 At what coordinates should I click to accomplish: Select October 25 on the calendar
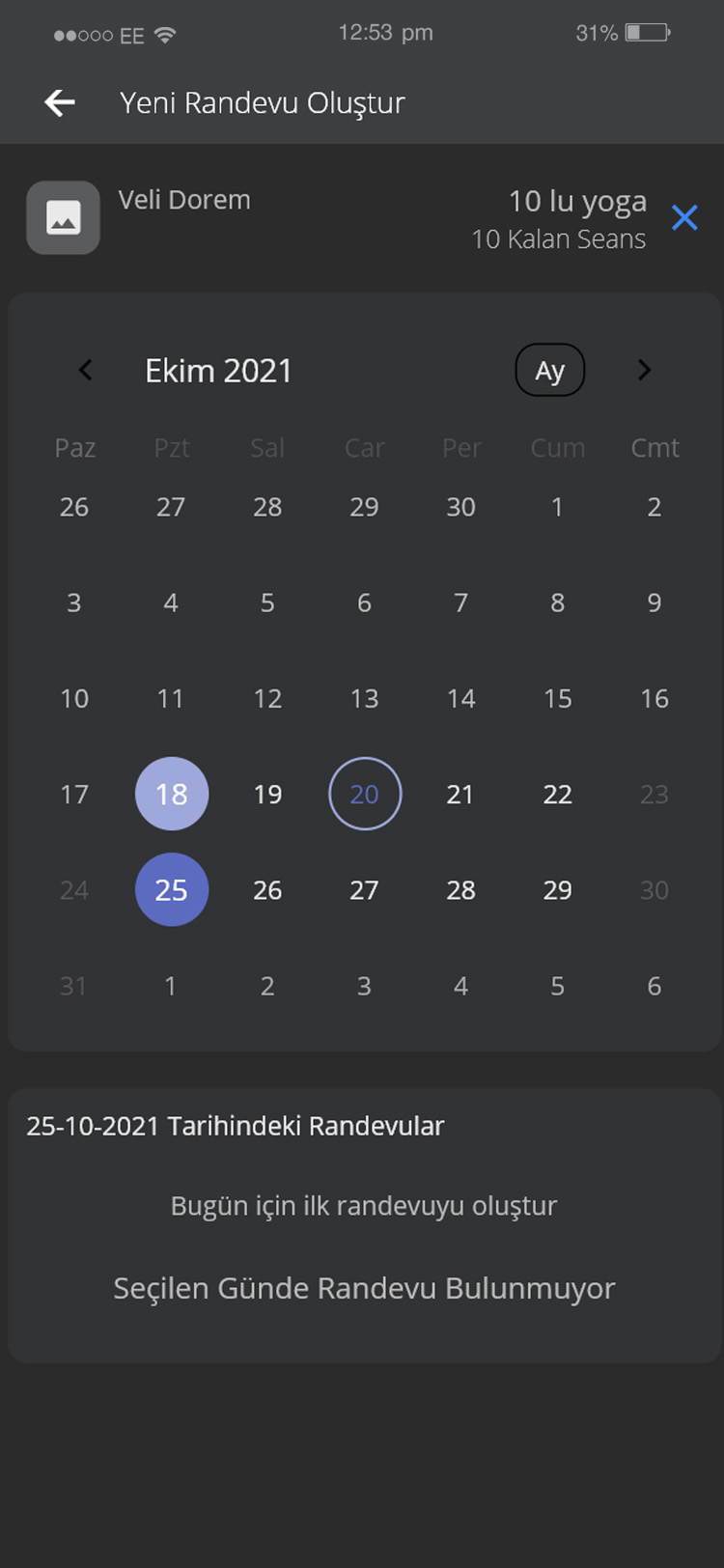click(172, 889)
